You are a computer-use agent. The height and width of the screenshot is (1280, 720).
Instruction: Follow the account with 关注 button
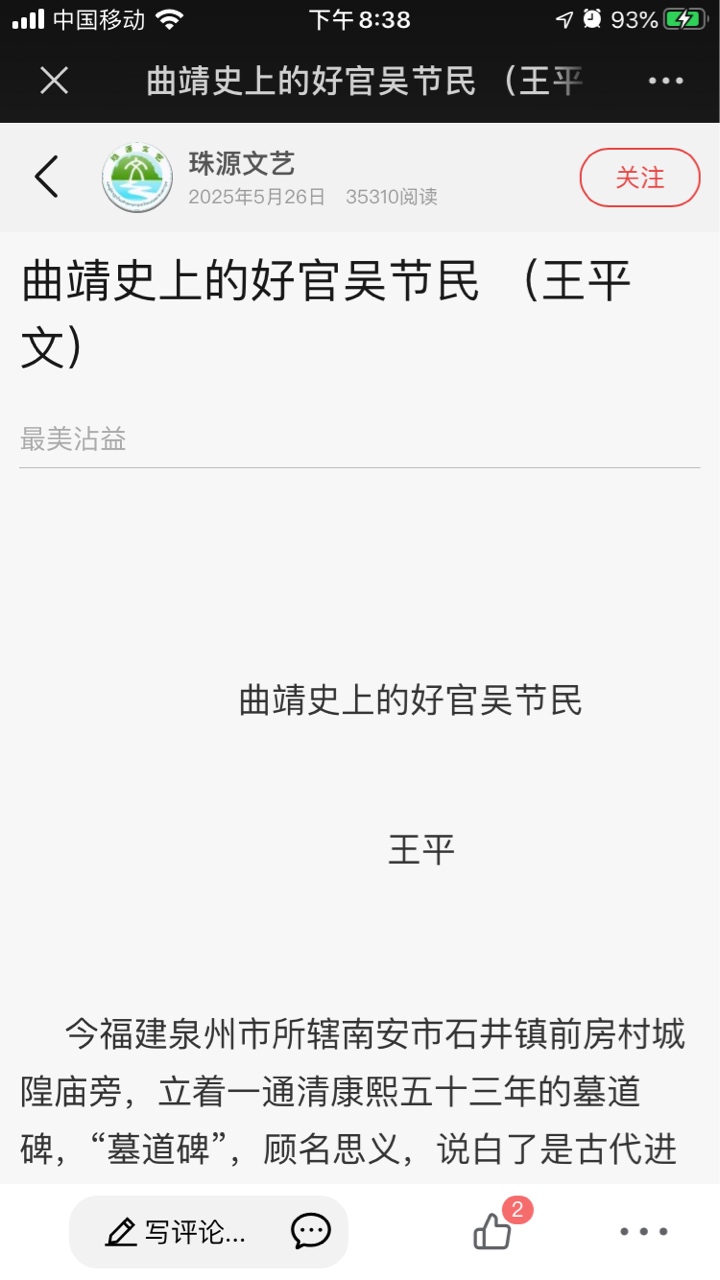[640, 177]
